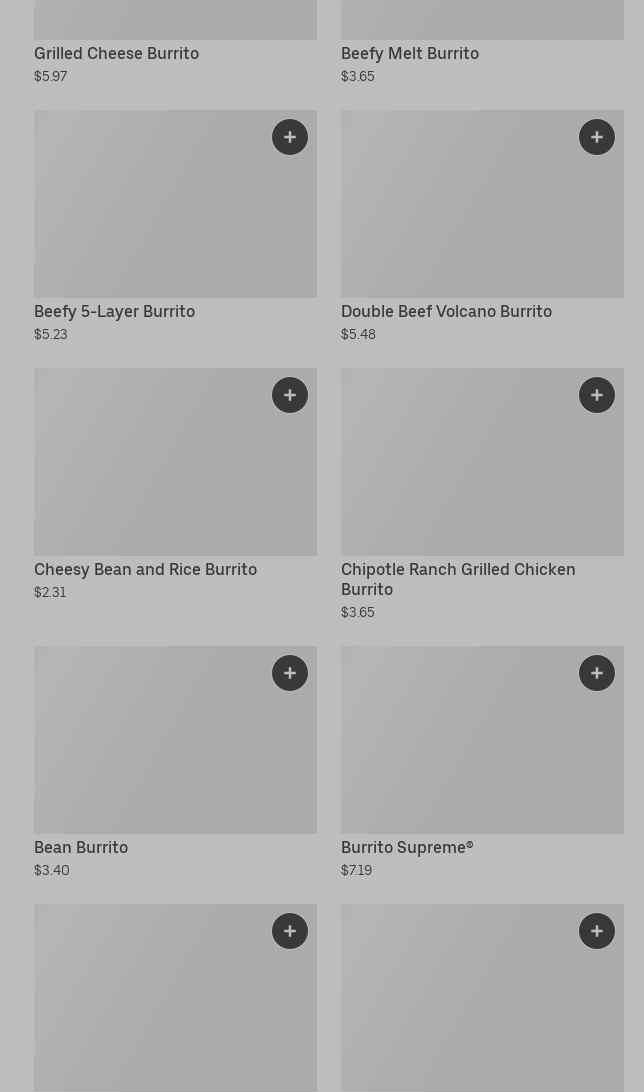This screenshot has height=1092, width=644.
Task: Add Burrito Supreme using its plus icon
Action: (597, 673)
